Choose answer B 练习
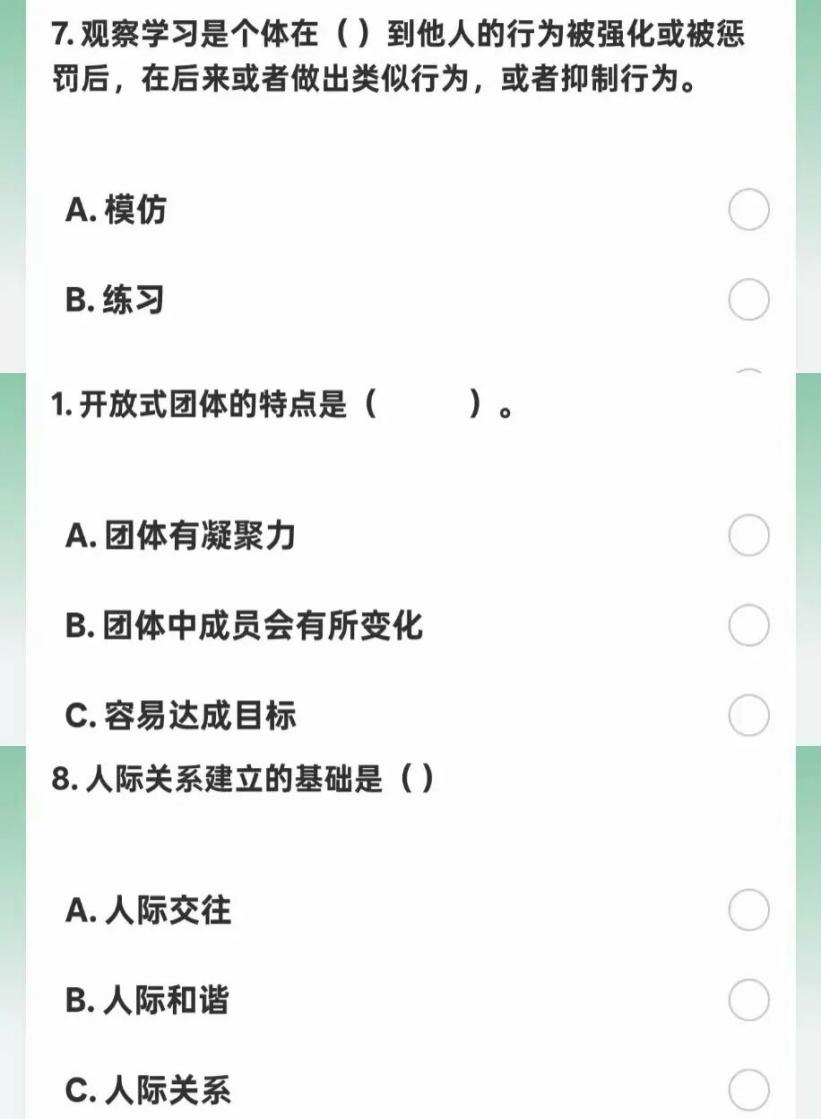The image size is (821, 1119). (748, 300)
